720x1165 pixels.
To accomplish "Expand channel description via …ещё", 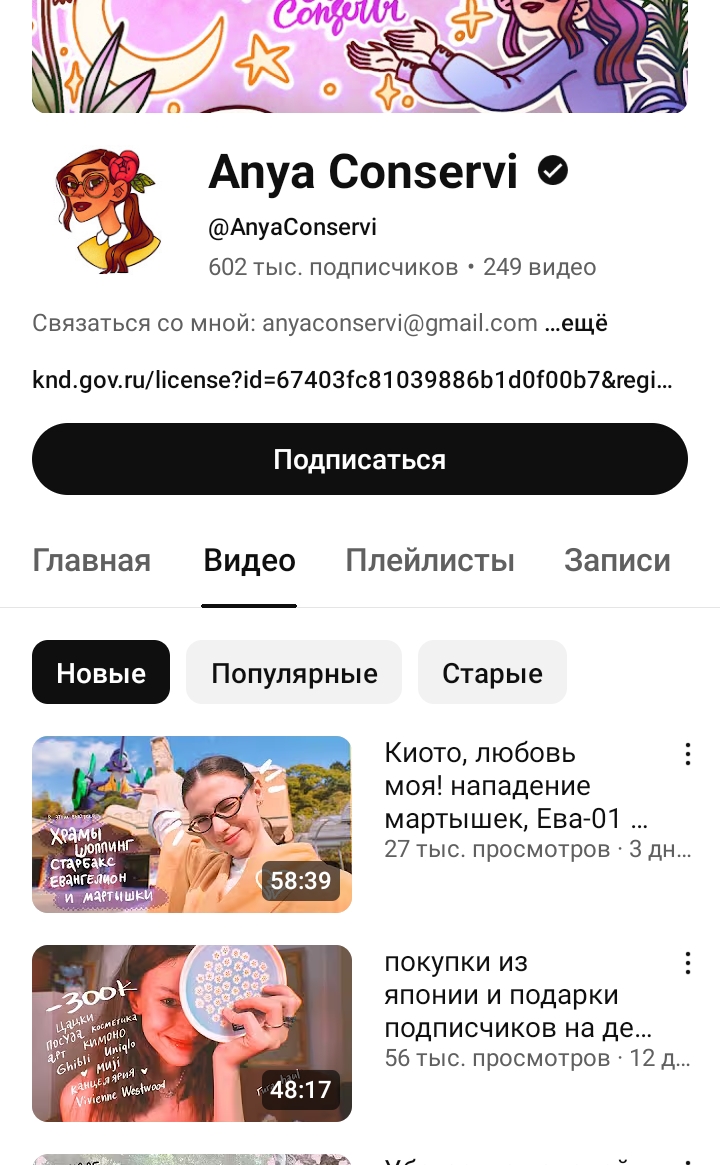I will click(576, 323).
